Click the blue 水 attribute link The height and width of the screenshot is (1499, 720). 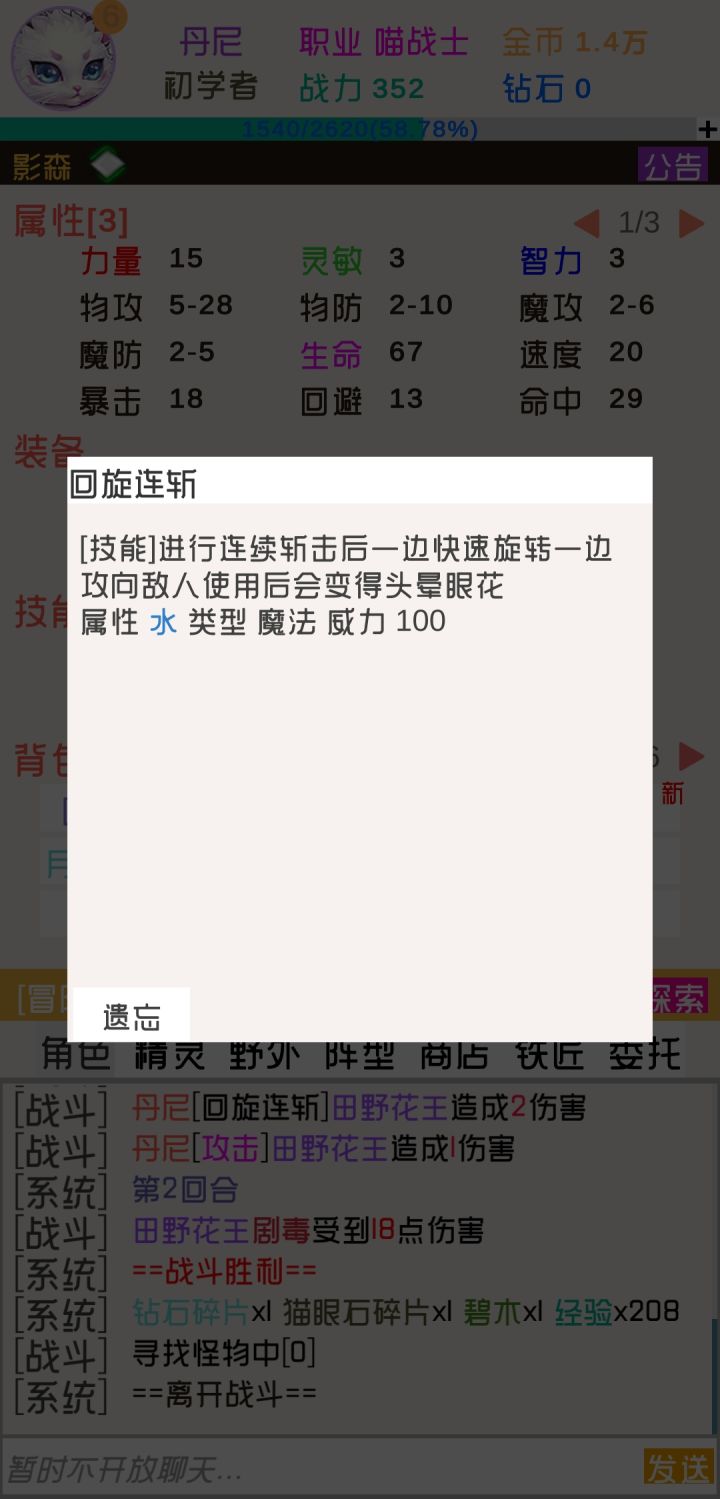coord(163,622)
